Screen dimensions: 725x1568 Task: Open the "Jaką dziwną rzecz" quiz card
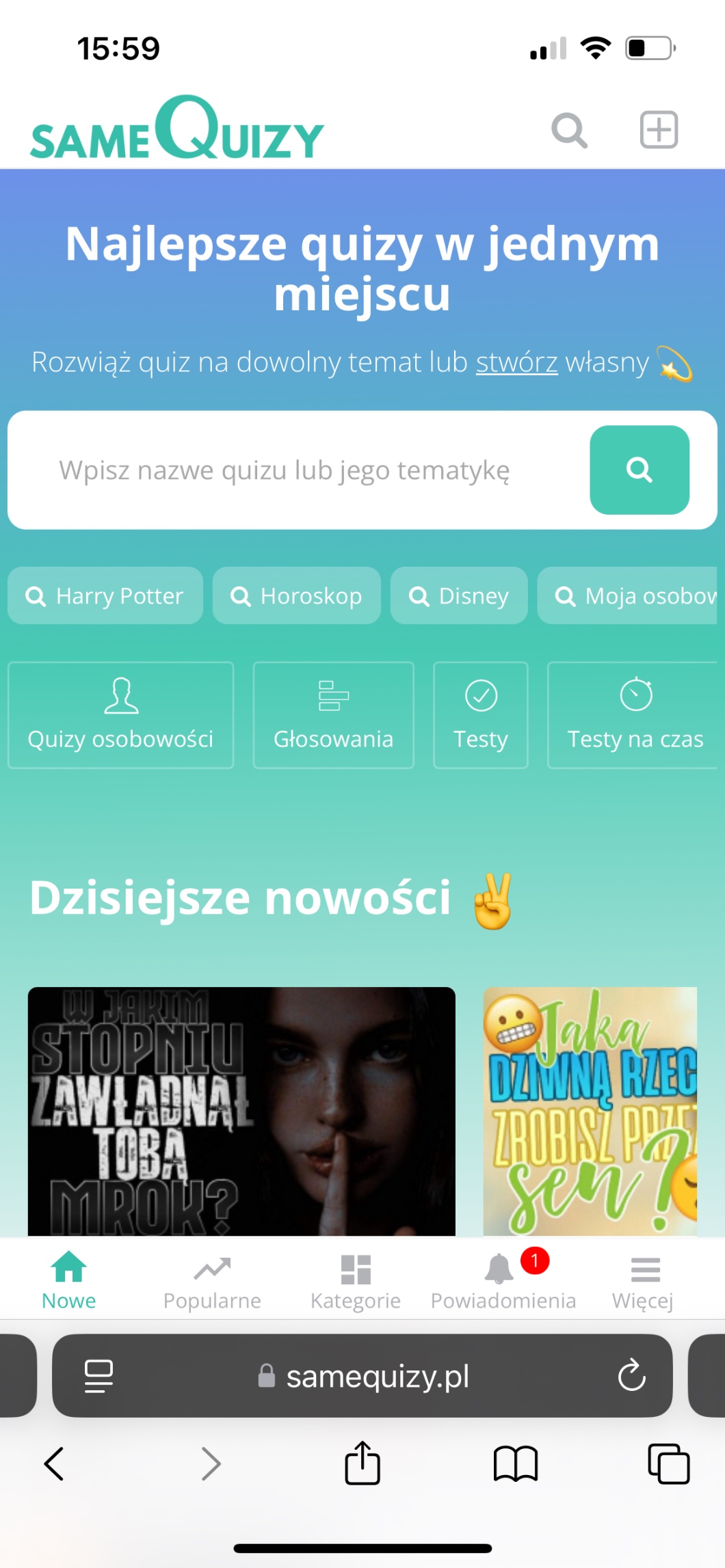pyautogui.click(x=590, y=1111)
